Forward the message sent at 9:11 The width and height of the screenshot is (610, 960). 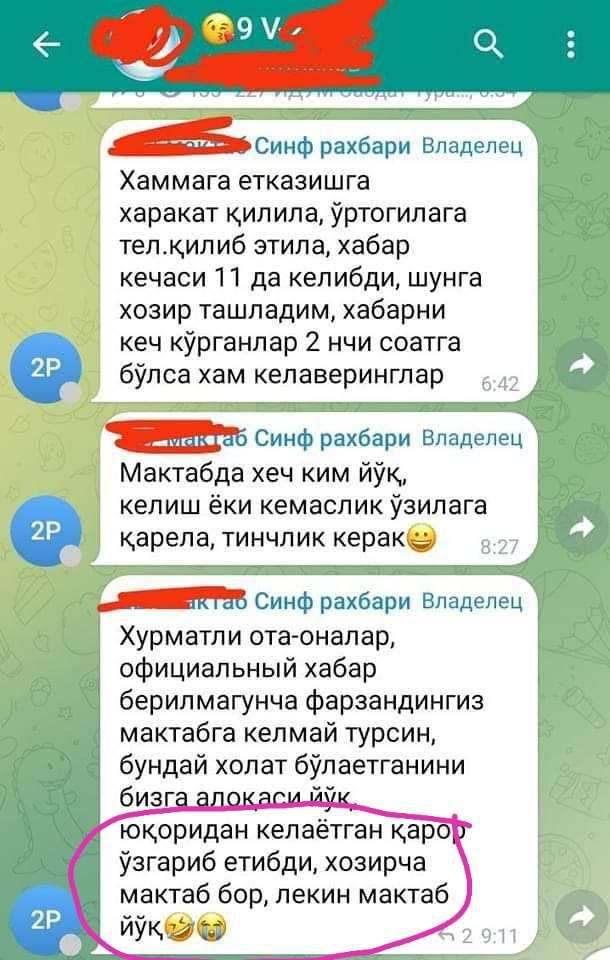click(x=581, y=915)
